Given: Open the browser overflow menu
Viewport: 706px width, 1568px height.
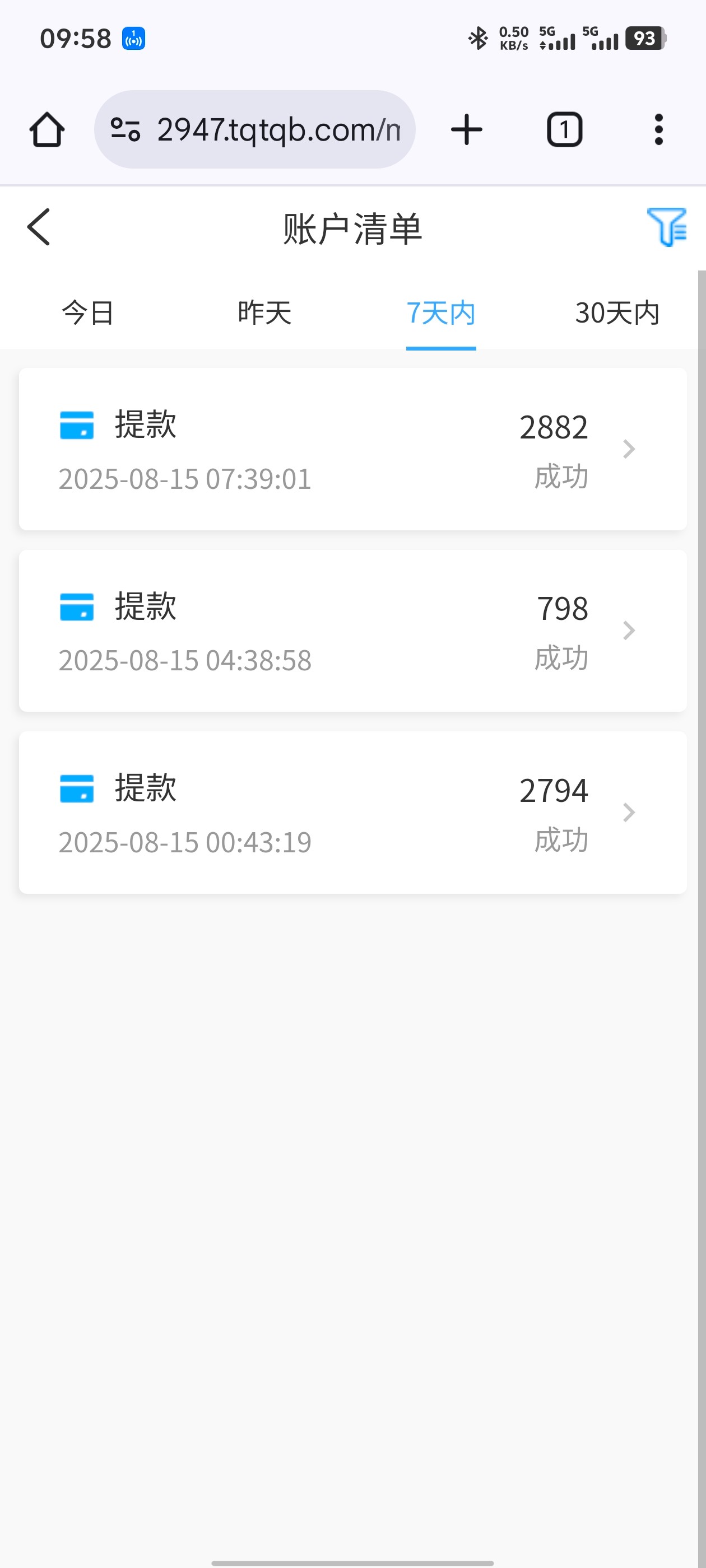Looking at the screenshot, I should click(658, 130).
